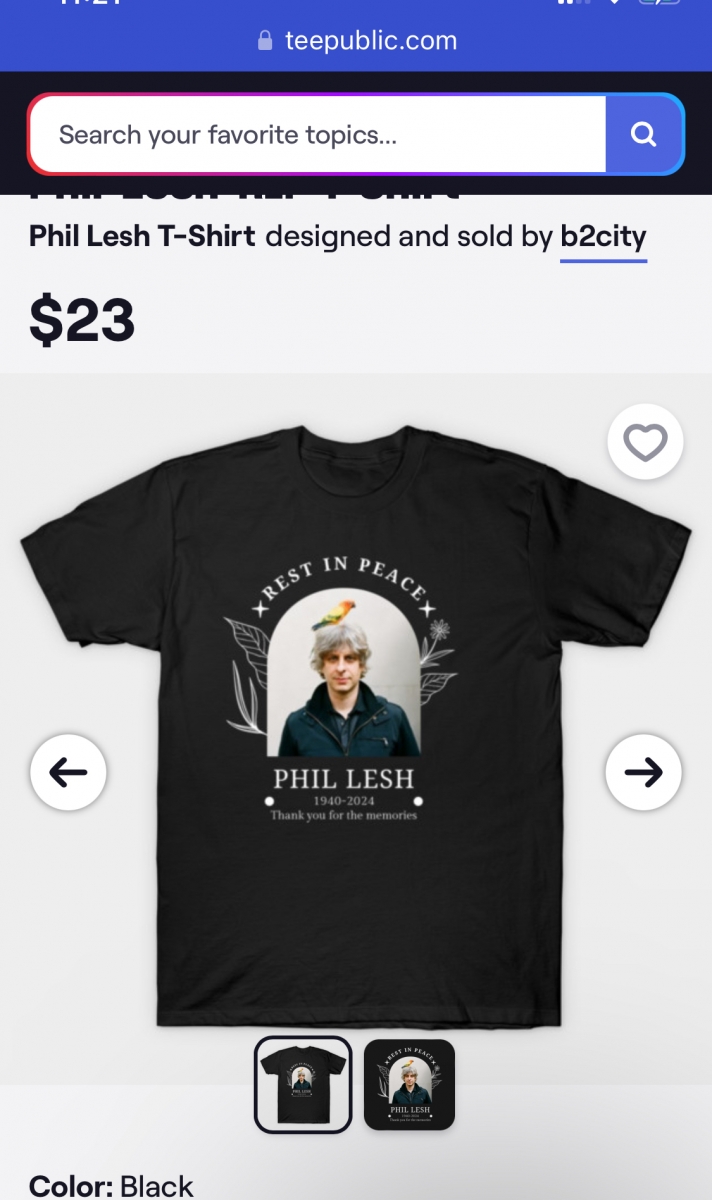
Task: Tap the search field for favorite topics
Action: pyautogui.click(x=318, y=134)
